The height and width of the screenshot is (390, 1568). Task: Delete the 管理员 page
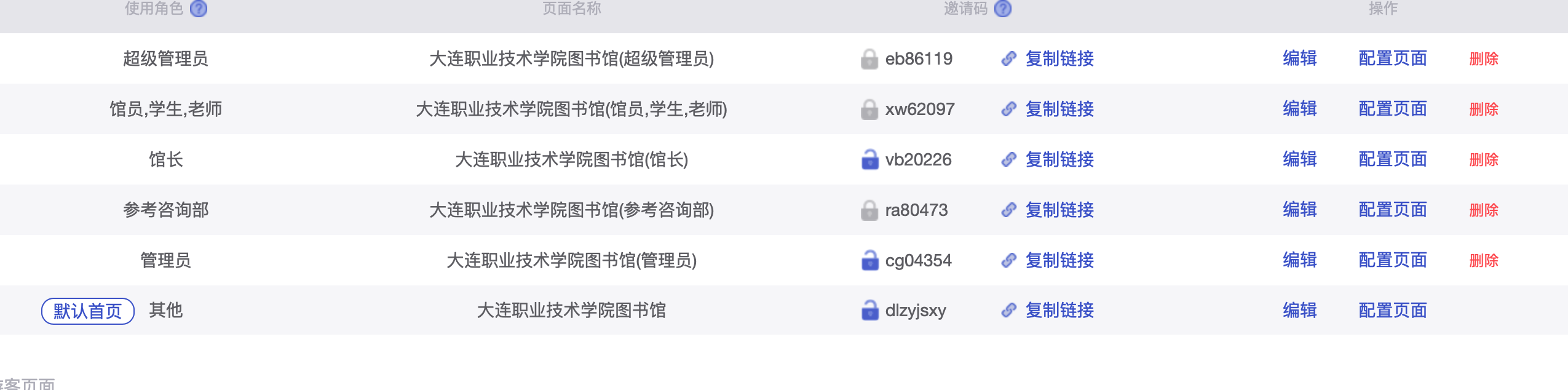point(1483,261)
